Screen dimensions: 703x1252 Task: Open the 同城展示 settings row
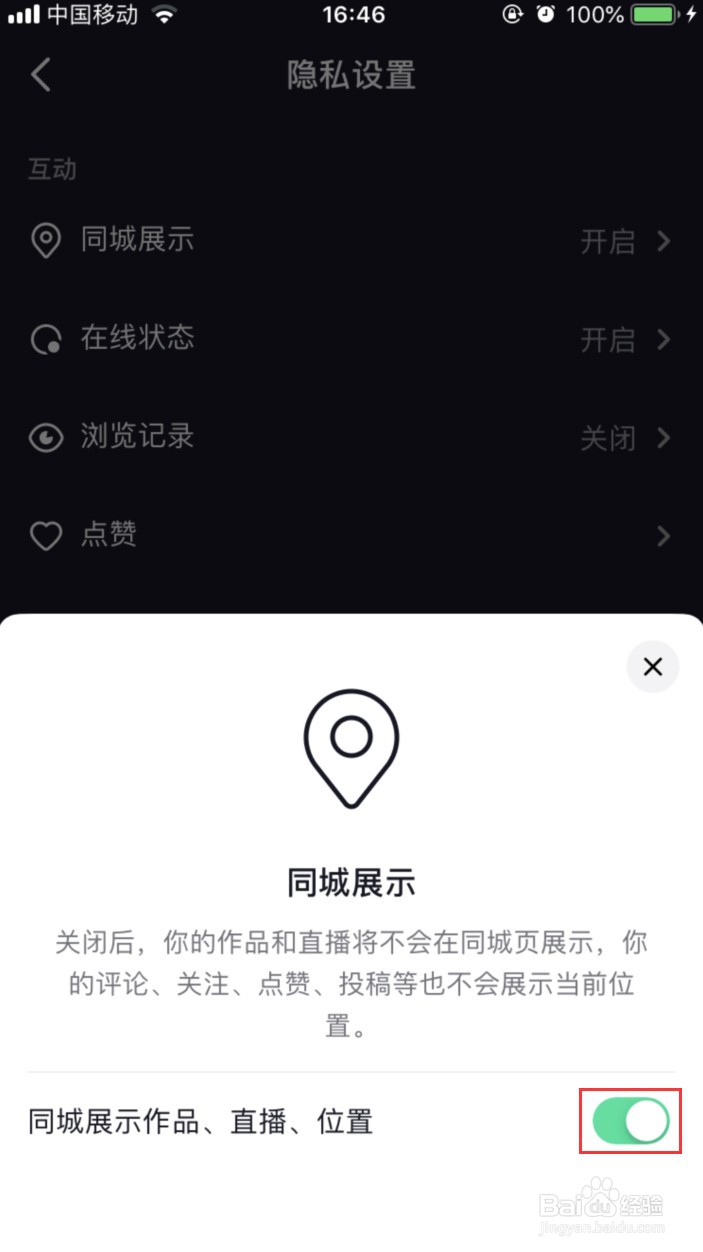tap(351, 241)
